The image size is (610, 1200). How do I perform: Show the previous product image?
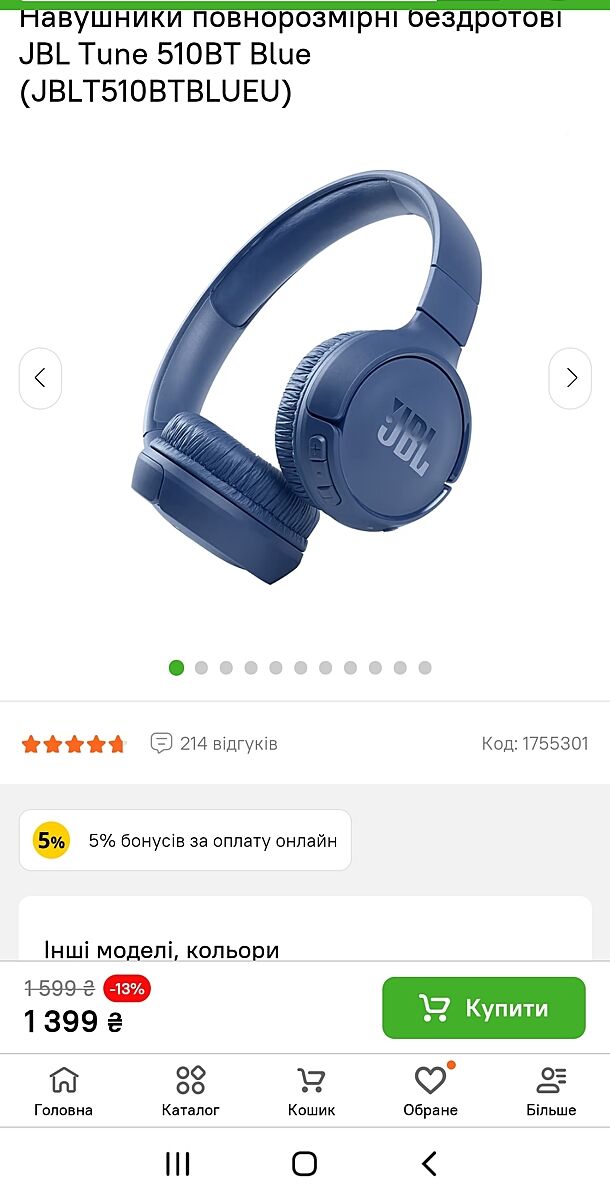coord(40,378)
